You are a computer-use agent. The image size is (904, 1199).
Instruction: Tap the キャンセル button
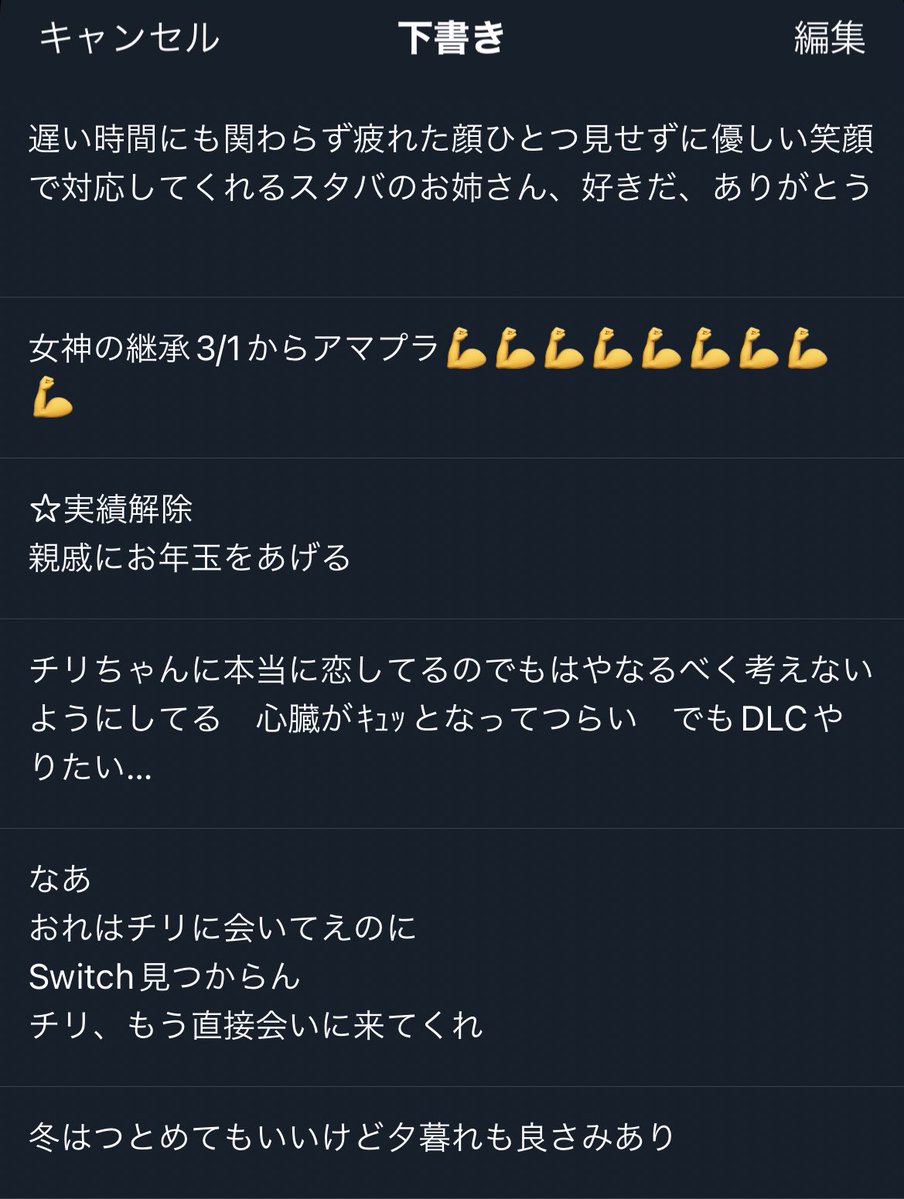[128, 38]
